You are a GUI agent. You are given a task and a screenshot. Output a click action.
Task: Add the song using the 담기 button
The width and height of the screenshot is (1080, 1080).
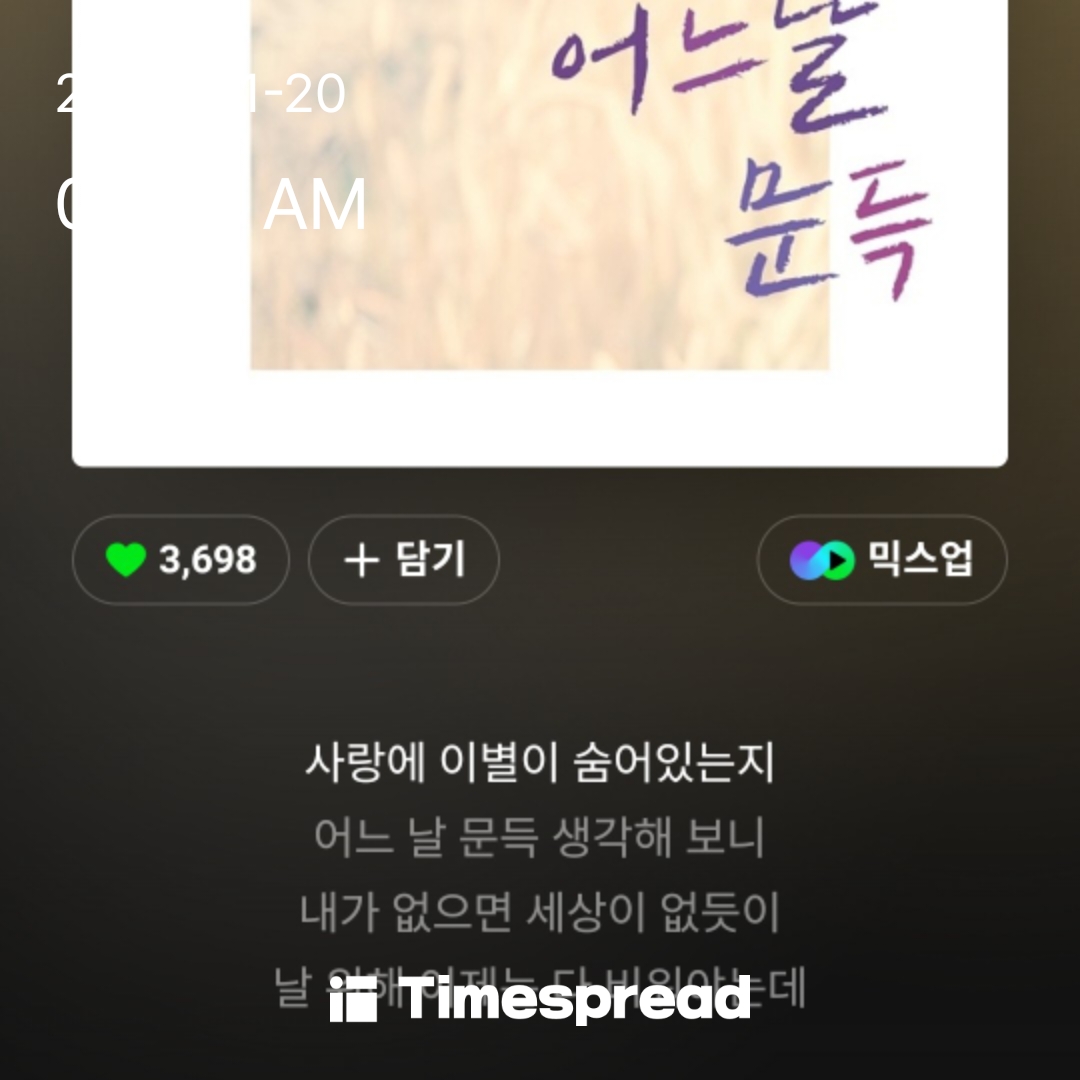[x=403, y=560]
